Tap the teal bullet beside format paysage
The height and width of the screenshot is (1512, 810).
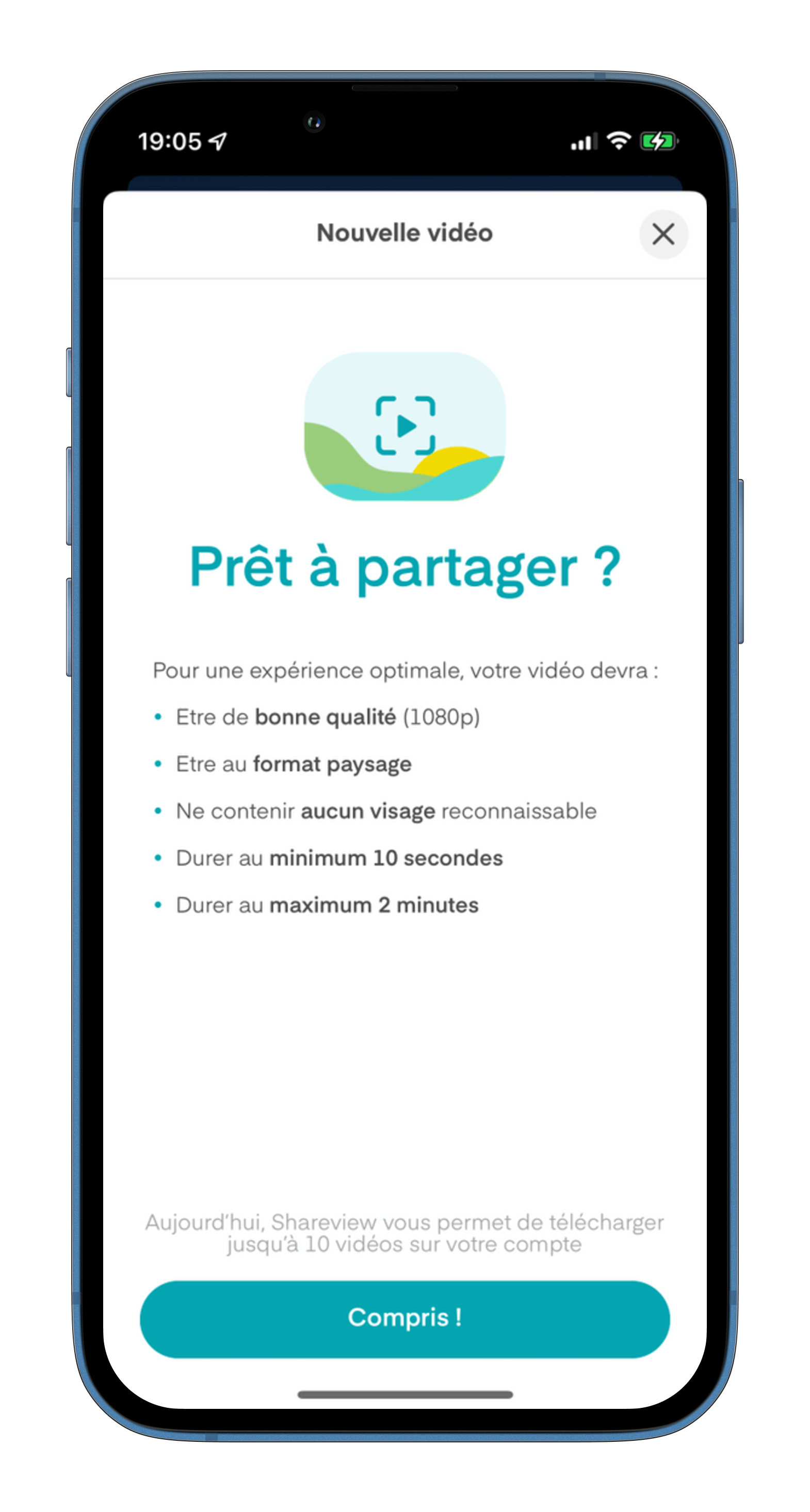point(157,764)
